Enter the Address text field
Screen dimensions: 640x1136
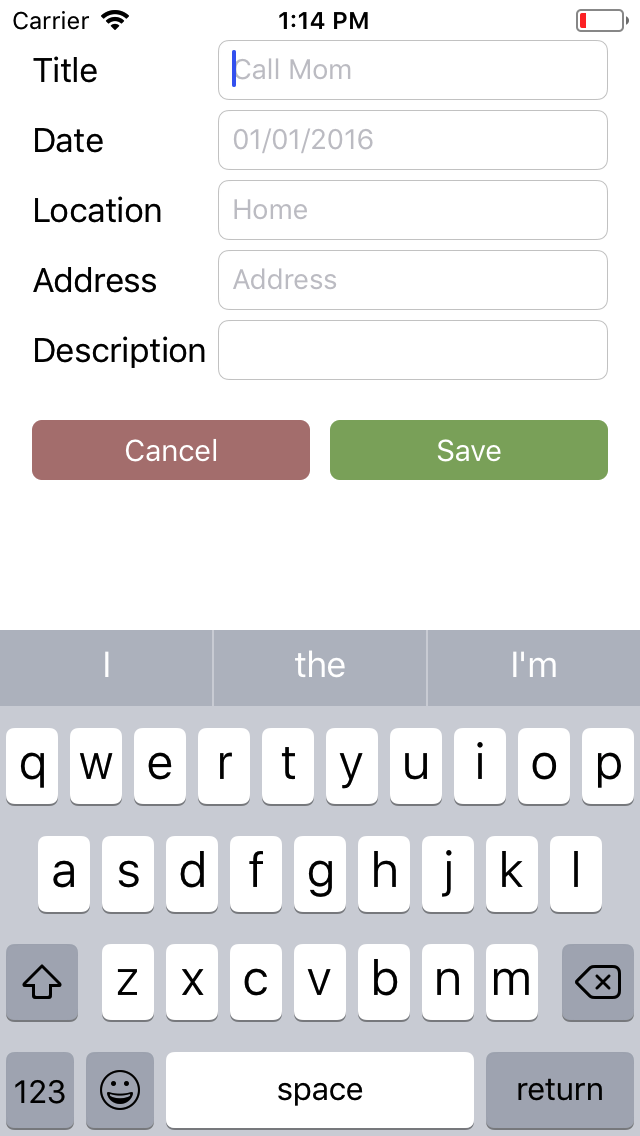[412, 280]
